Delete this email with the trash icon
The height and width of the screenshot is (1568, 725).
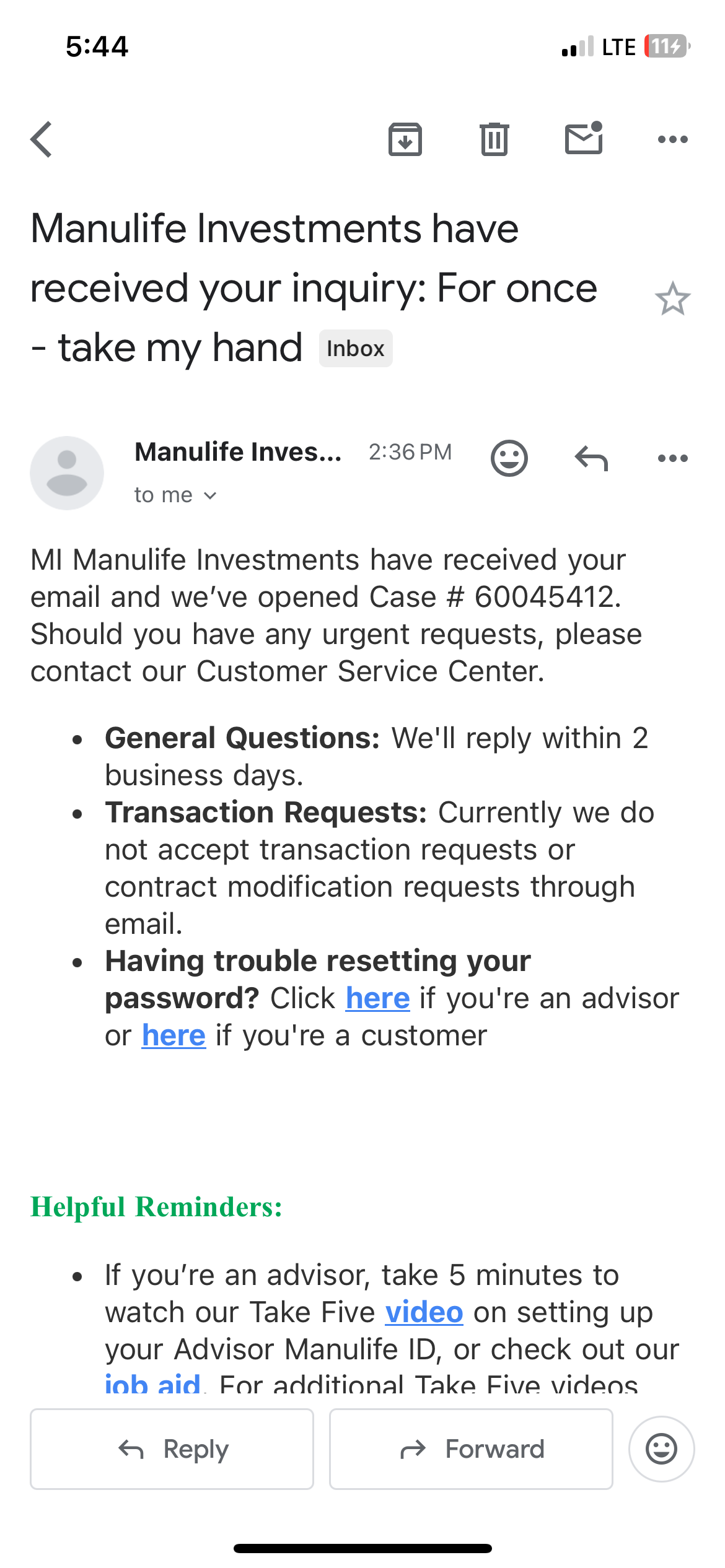click(494, 139)
